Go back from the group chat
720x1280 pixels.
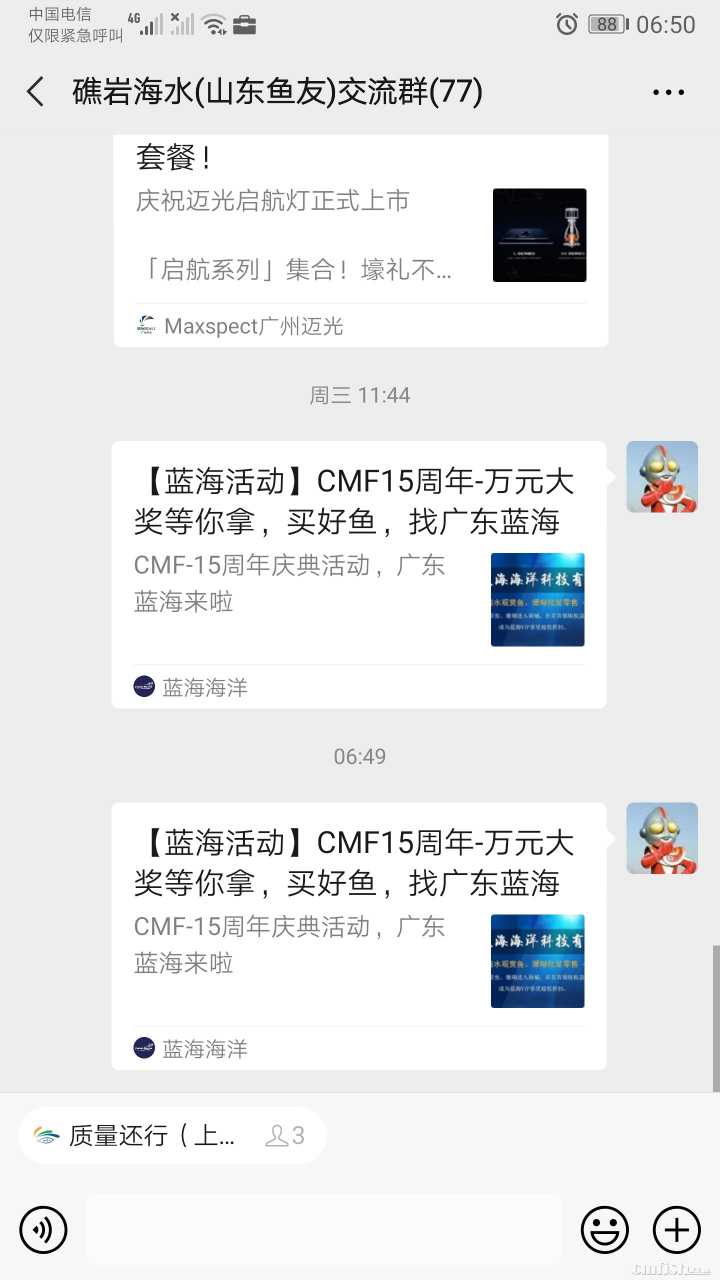coord(36,93)
